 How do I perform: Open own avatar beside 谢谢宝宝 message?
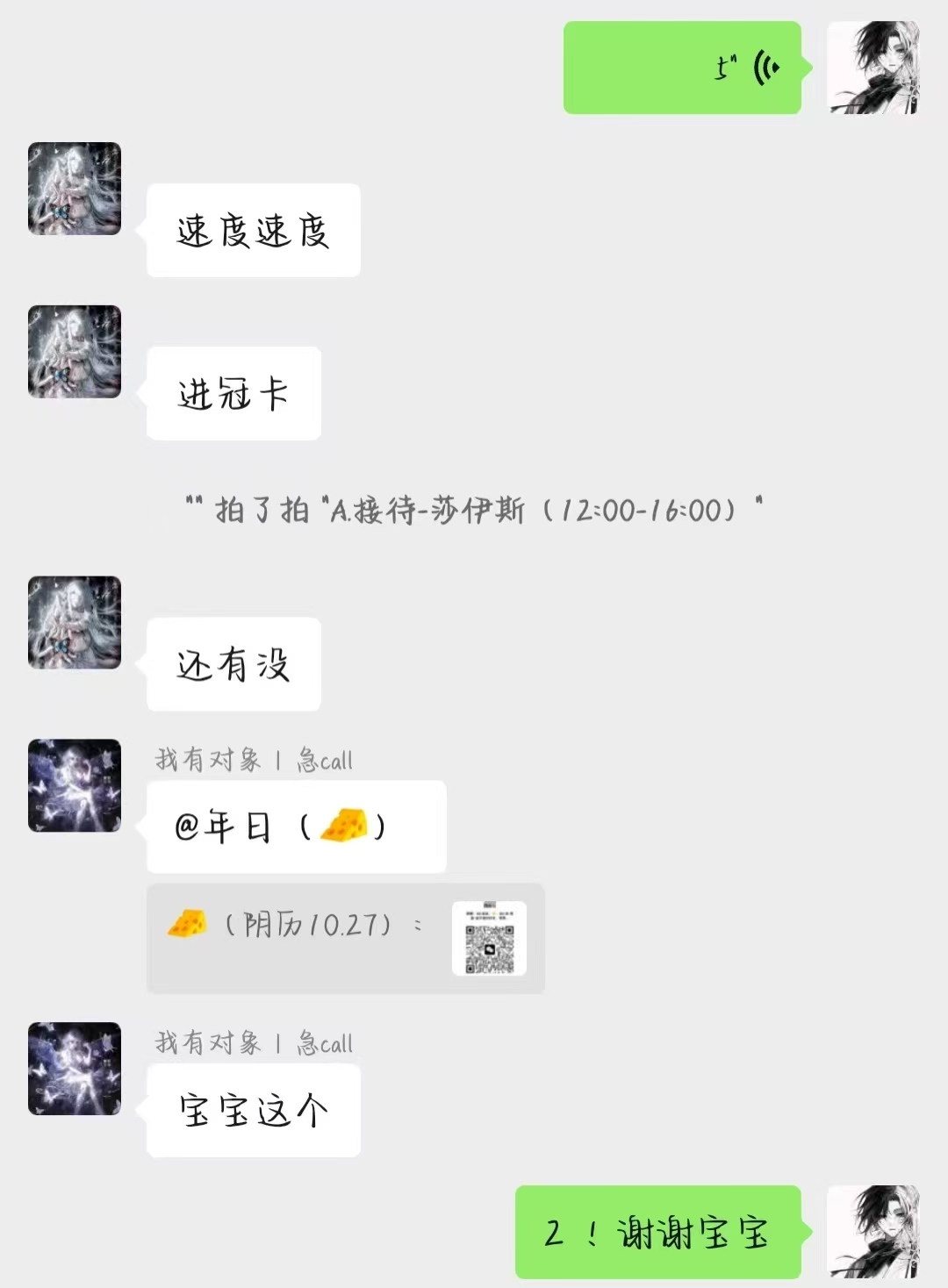(873, 1231)
